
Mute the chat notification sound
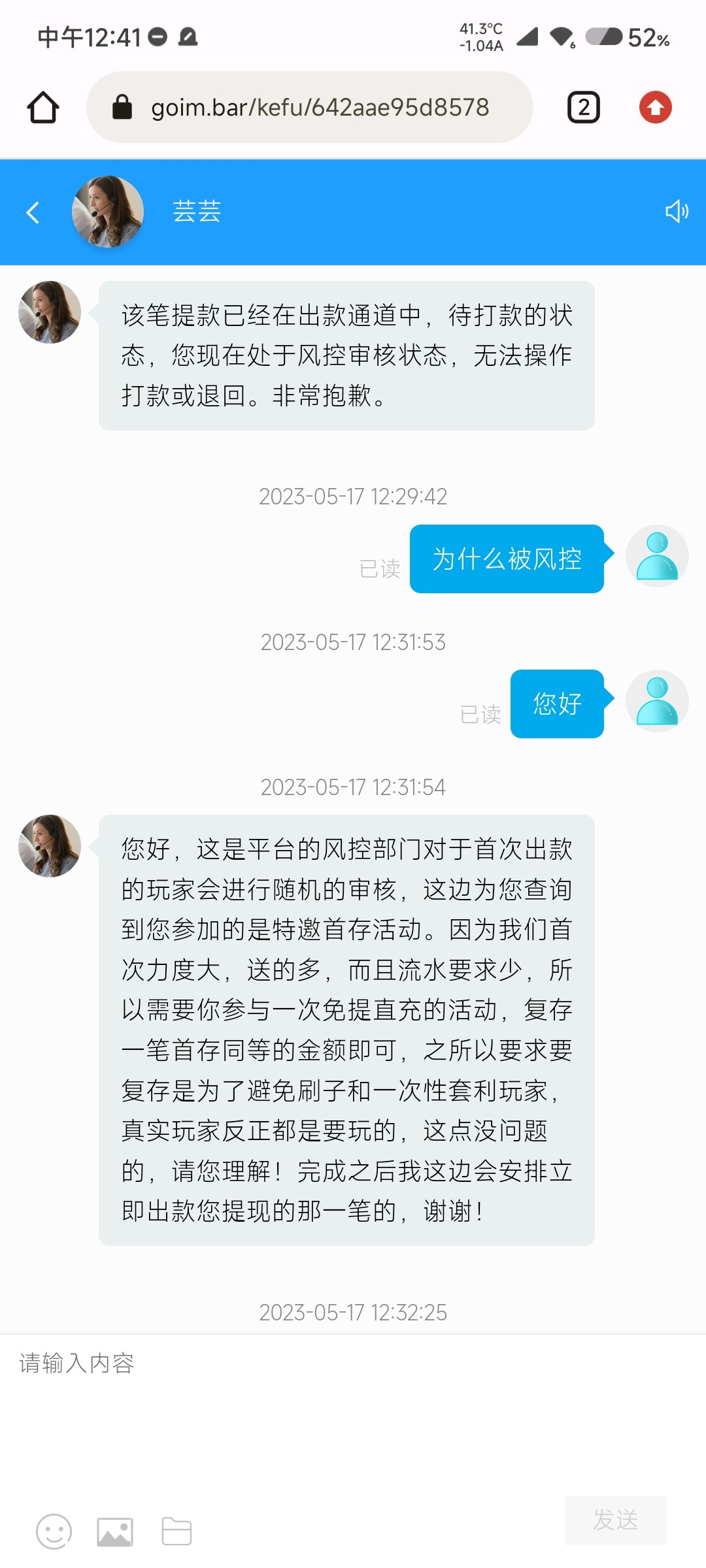[x=677, y=211]
